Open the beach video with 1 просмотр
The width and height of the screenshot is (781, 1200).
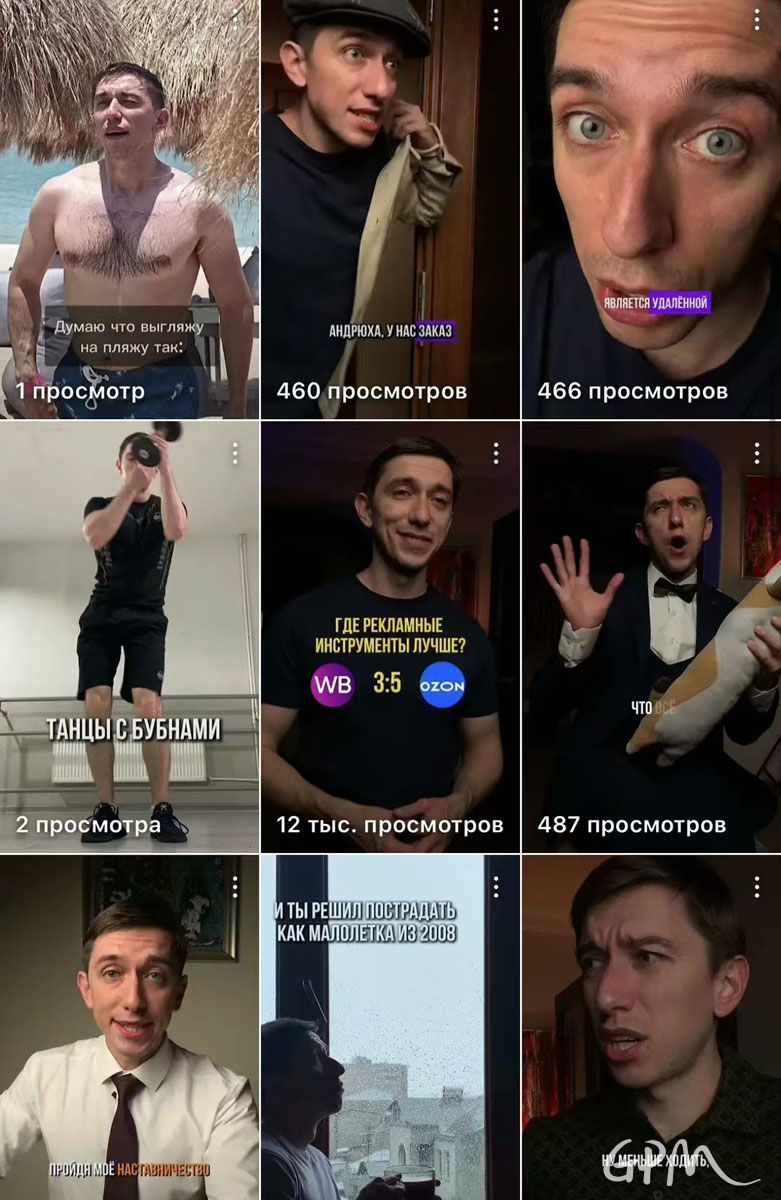pyautogui.click(x=128, y=210)
